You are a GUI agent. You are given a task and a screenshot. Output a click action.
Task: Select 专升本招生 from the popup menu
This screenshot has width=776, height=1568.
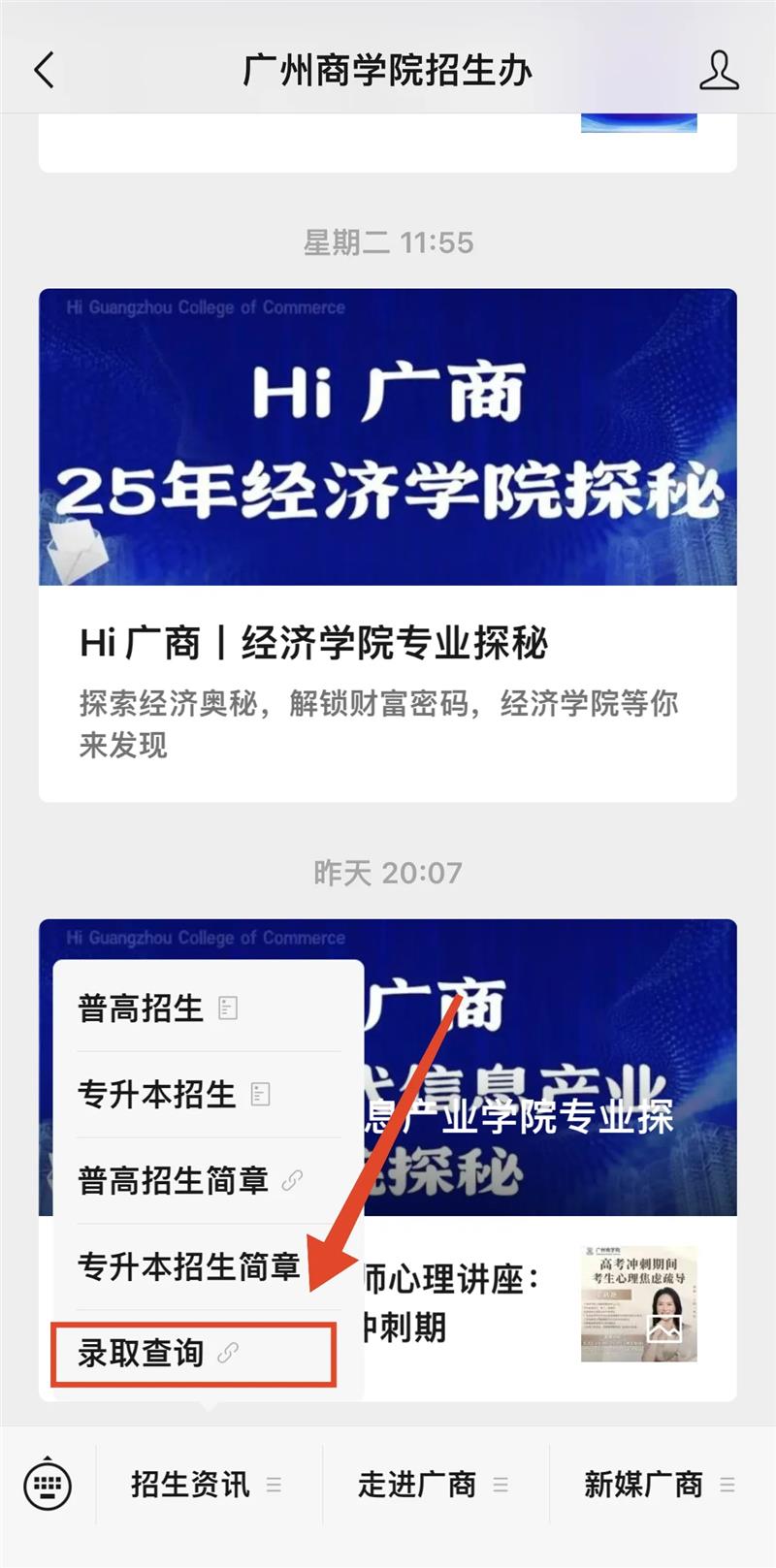209,1095
